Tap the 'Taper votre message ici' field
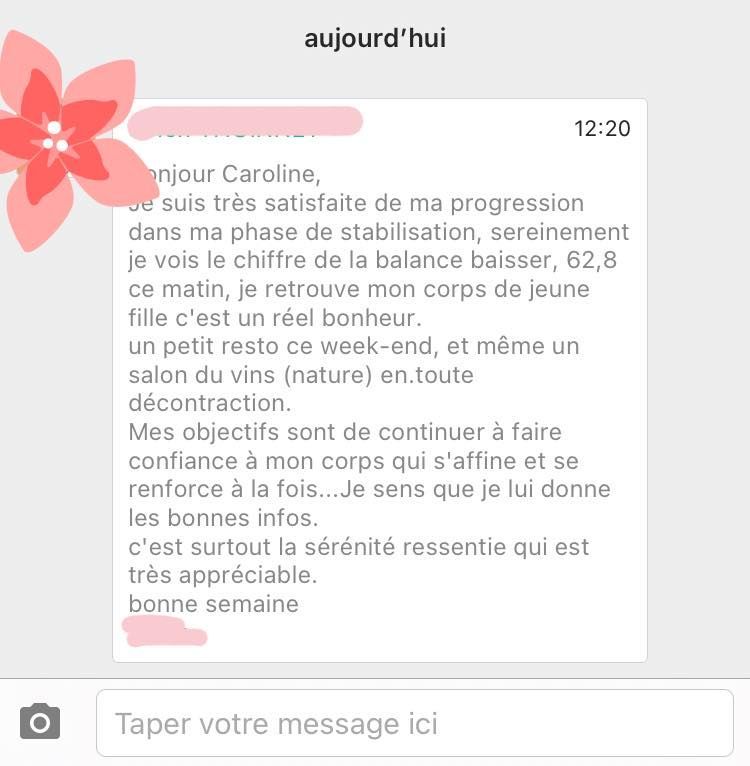The image size is (750, 766). tap(414, 723)
